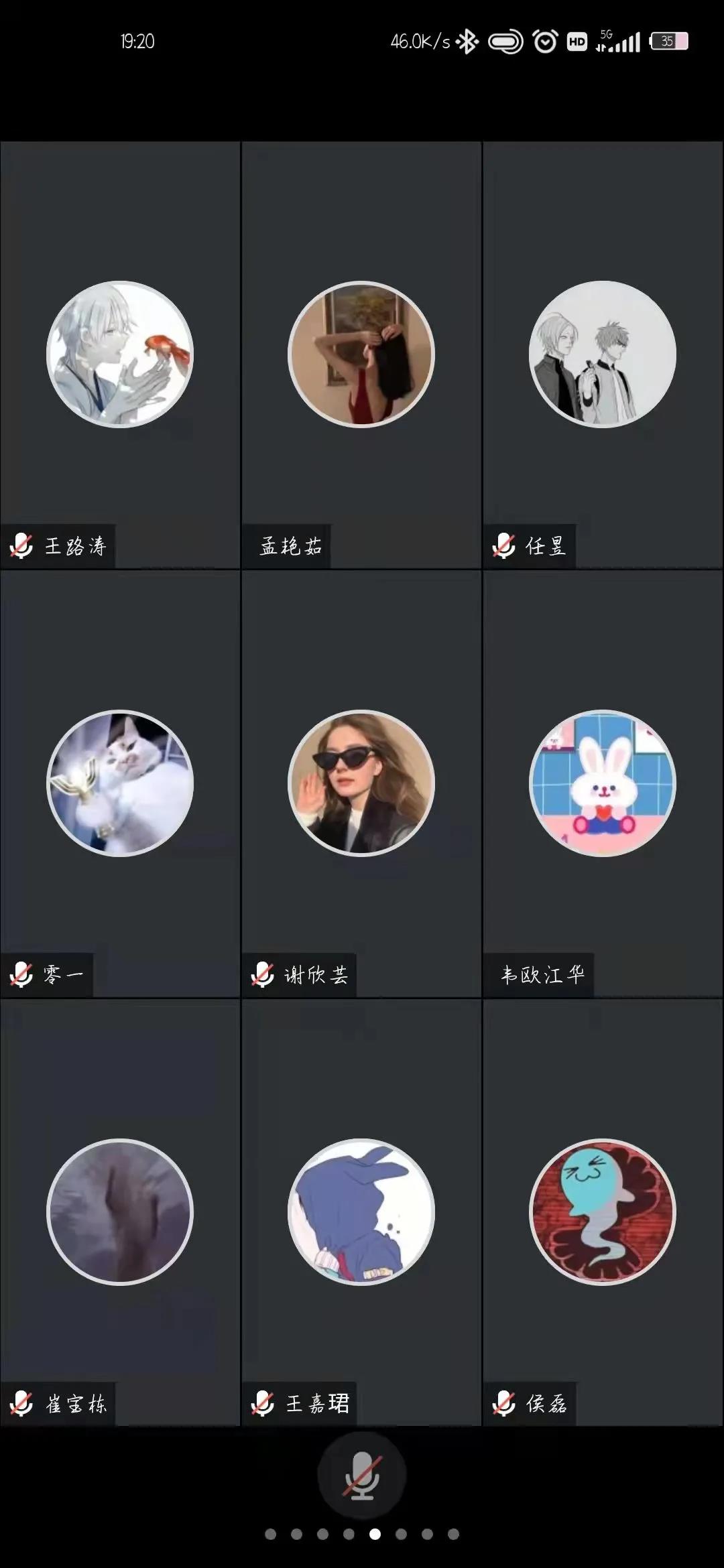Open 零一's tile with the cat avatar
The height and width of the screenshot is (1568, 724).
click(x=120, y=783)
